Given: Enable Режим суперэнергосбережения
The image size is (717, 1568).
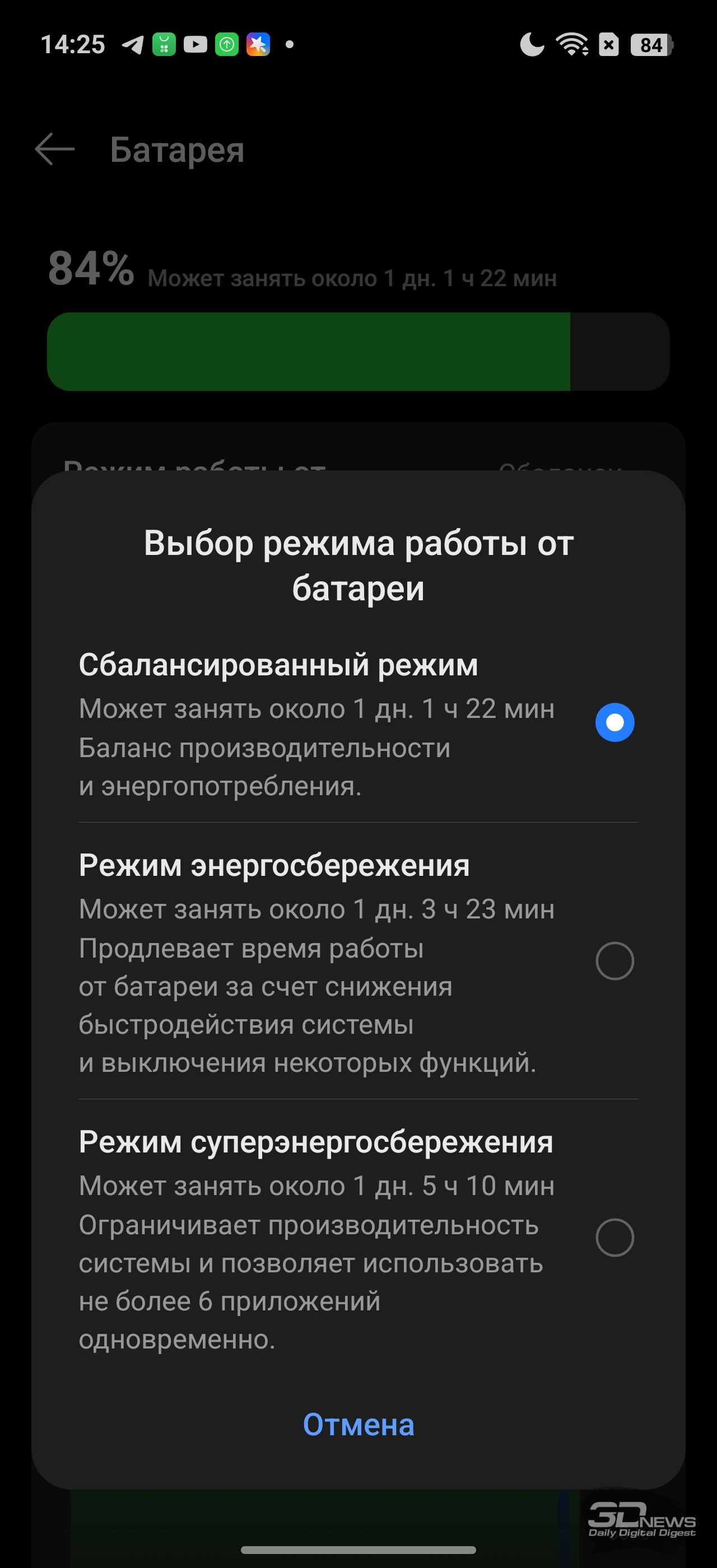Looking at the screenshot, I should 614,1238.
